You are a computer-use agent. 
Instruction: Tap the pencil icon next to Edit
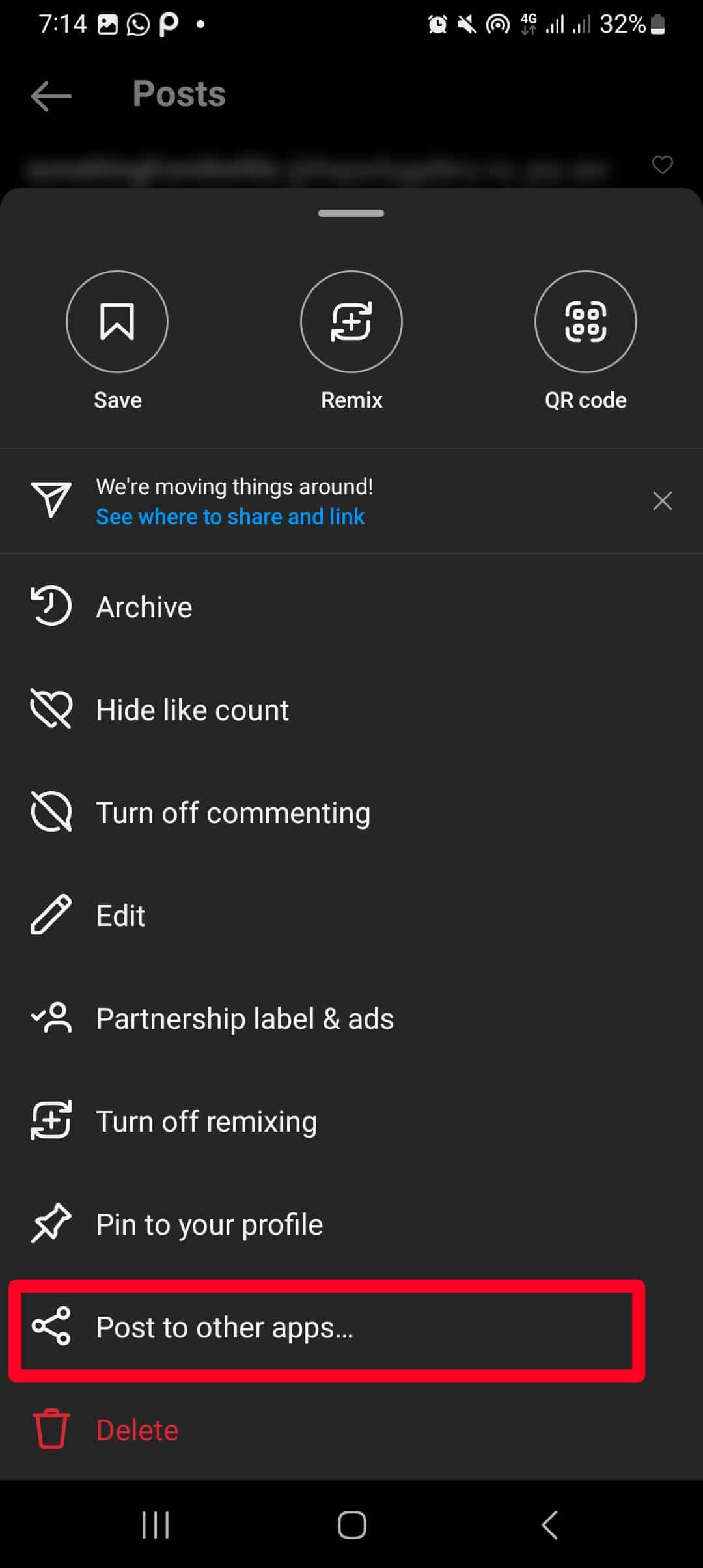52,914
